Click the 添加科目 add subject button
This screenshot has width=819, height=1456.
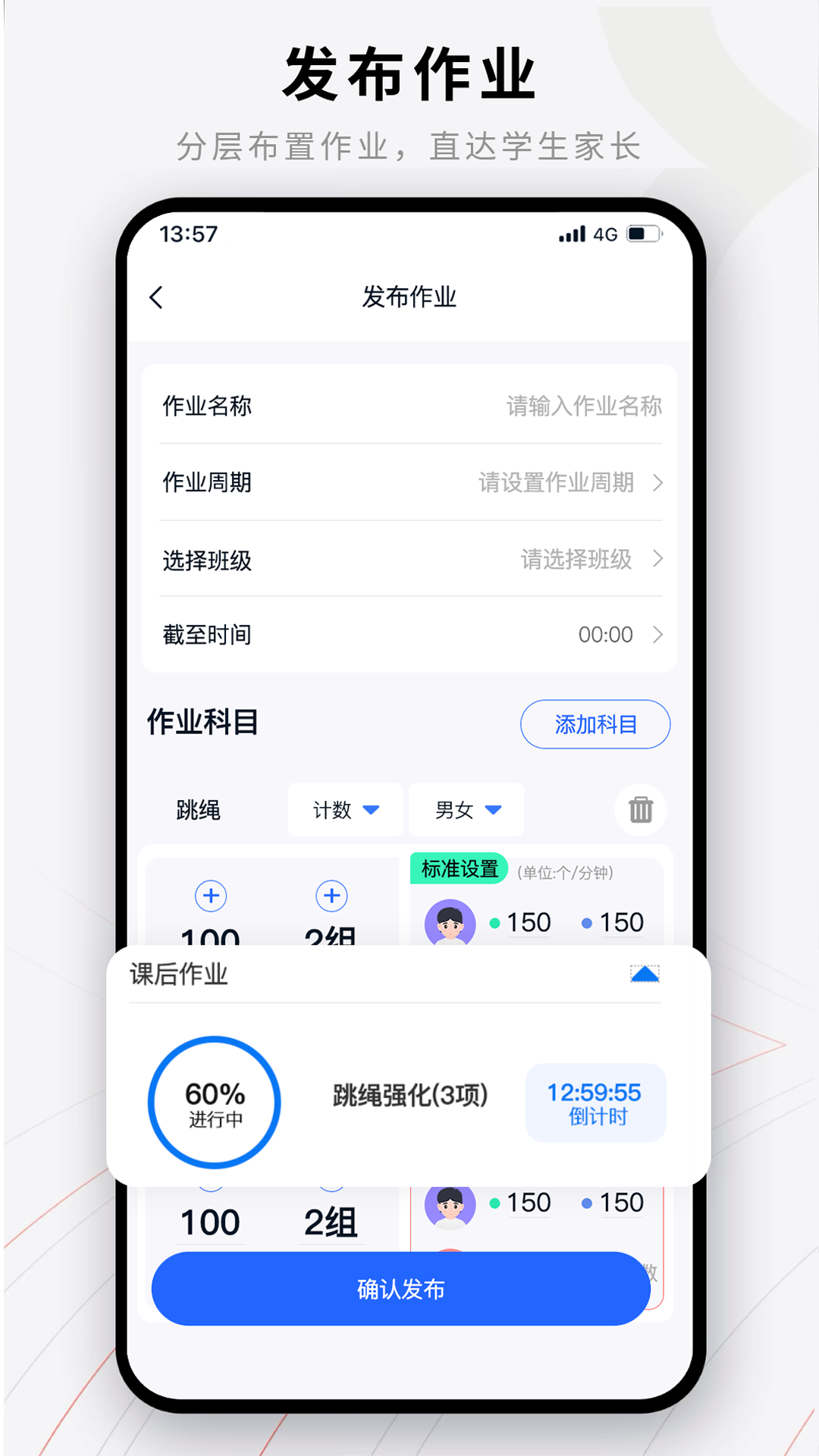pos(595,724)
